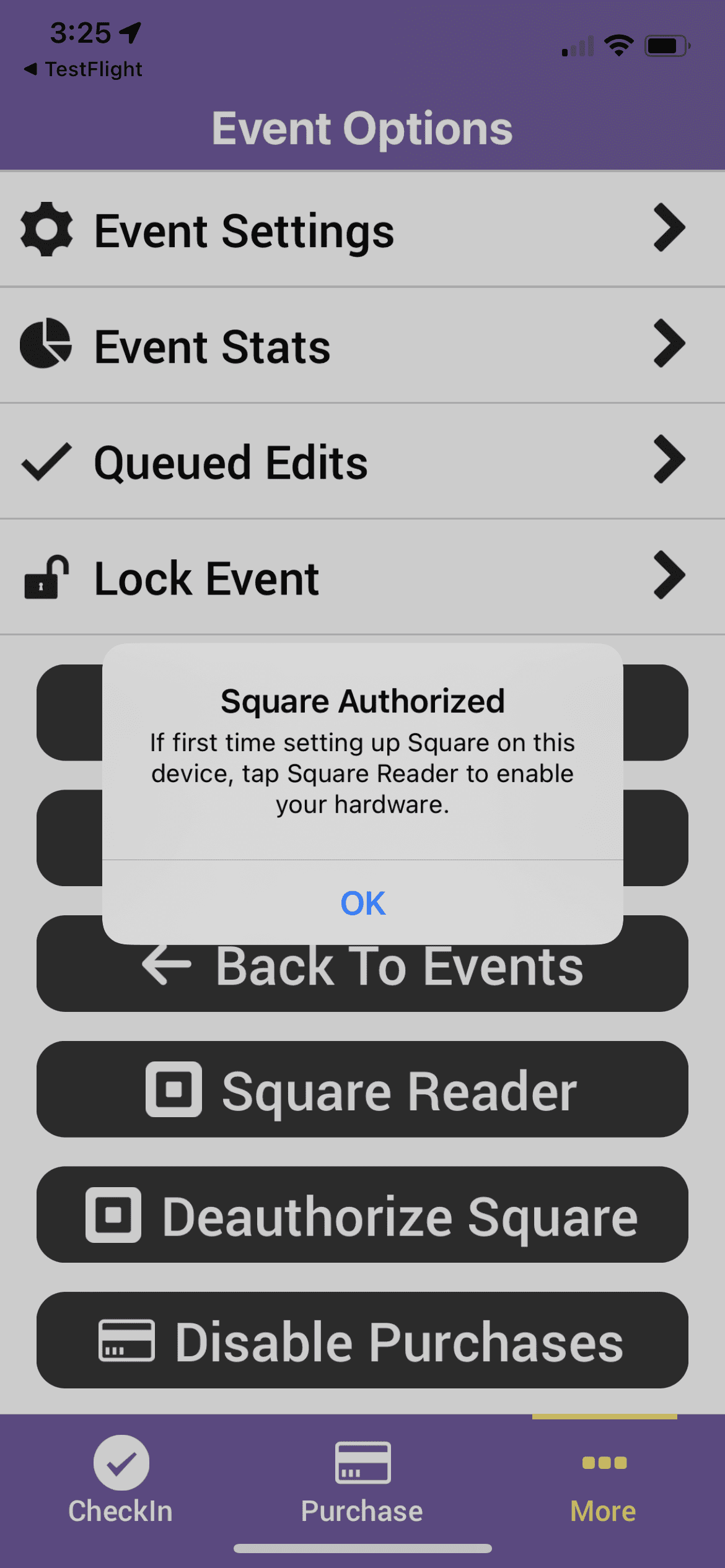The image size is (725, 1568).
Task: Toggle event locking via Lock Event row
Action: click(x=362, y=576)
